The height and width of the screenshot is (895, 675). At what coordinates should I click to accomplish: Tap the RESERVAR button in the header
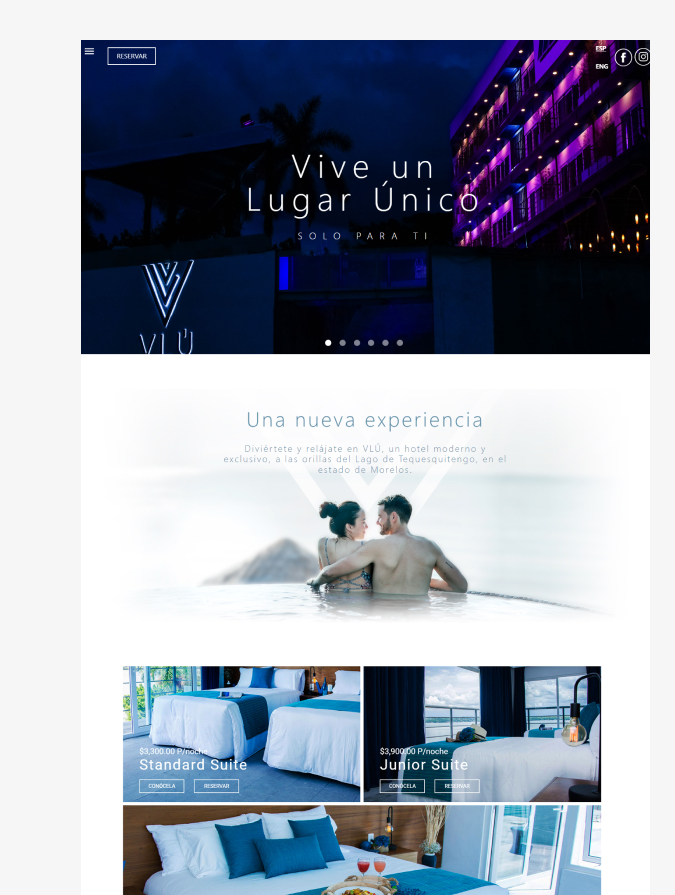131,56
